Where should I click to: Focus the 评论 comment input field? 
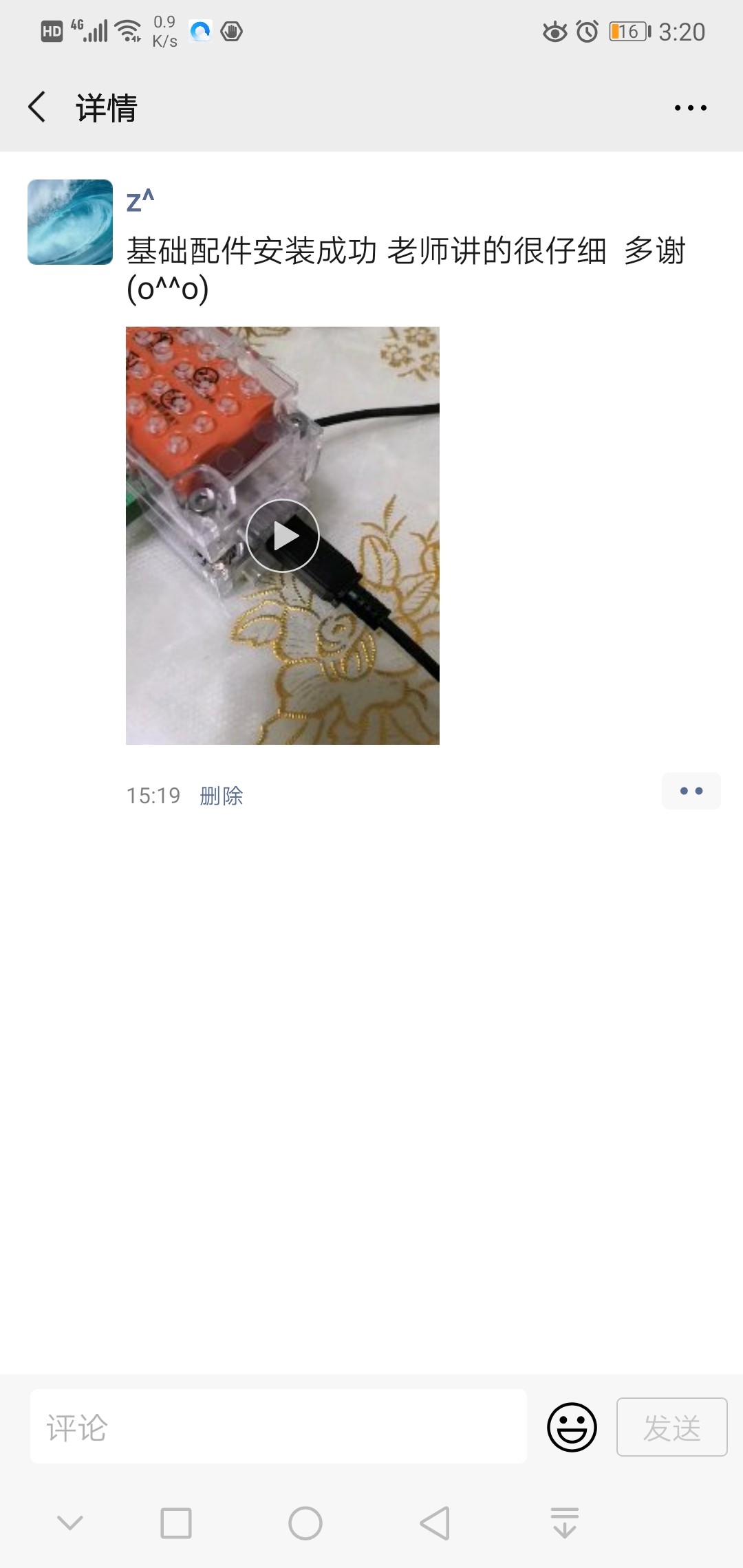pos(278,1427)
